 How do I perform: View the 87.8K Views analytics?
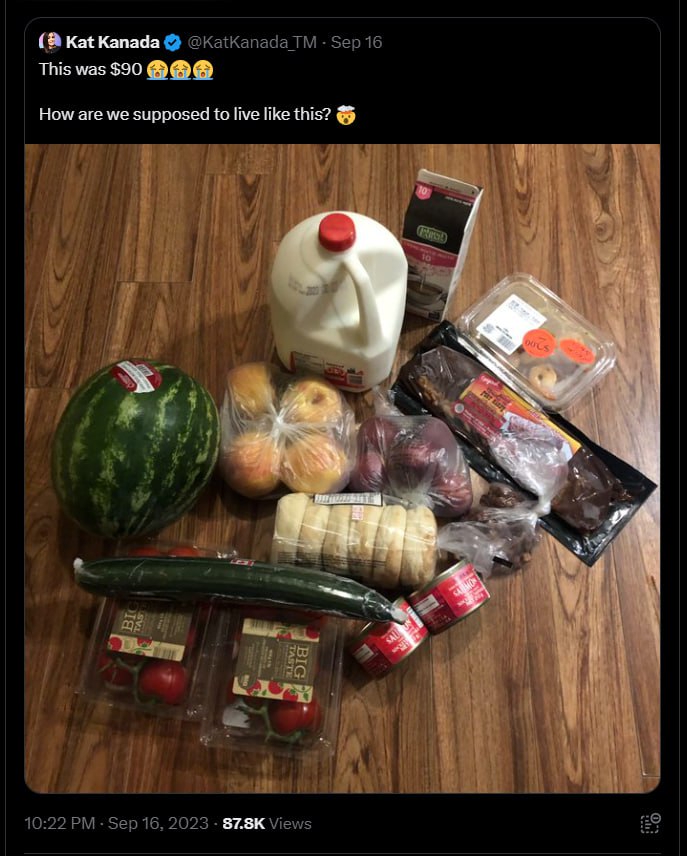tap(266, 823)
